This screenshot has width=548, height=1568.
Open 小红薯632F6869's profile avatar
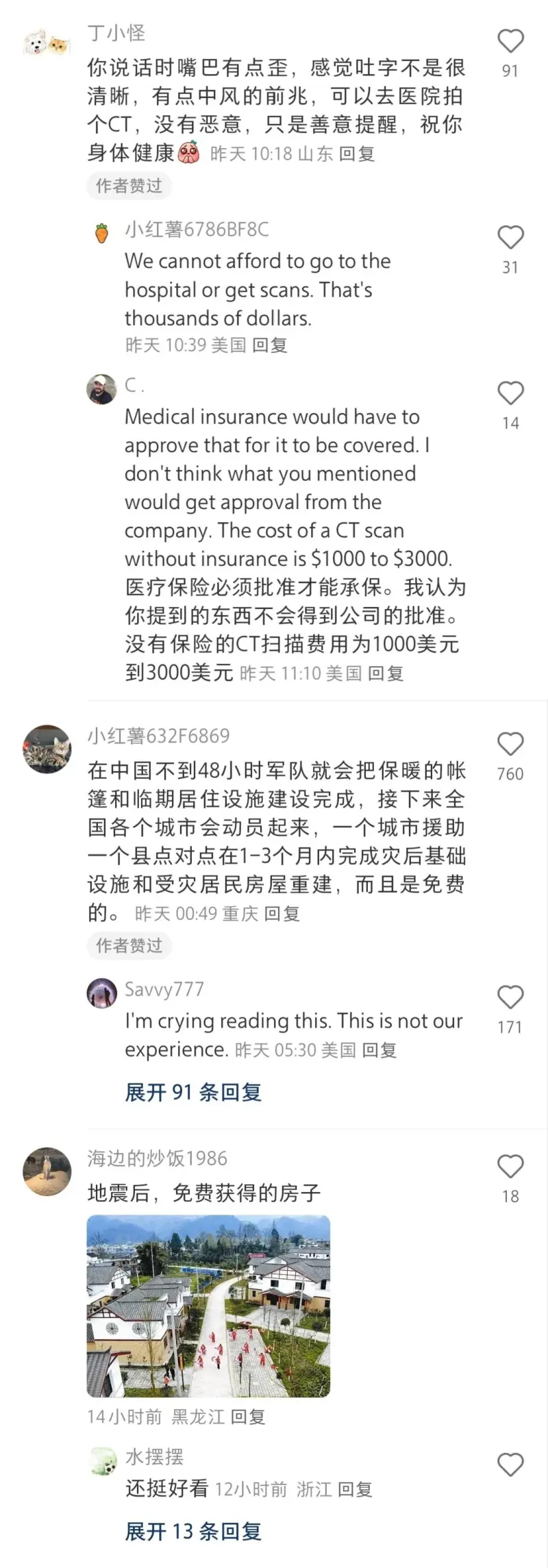click(47, 749)
